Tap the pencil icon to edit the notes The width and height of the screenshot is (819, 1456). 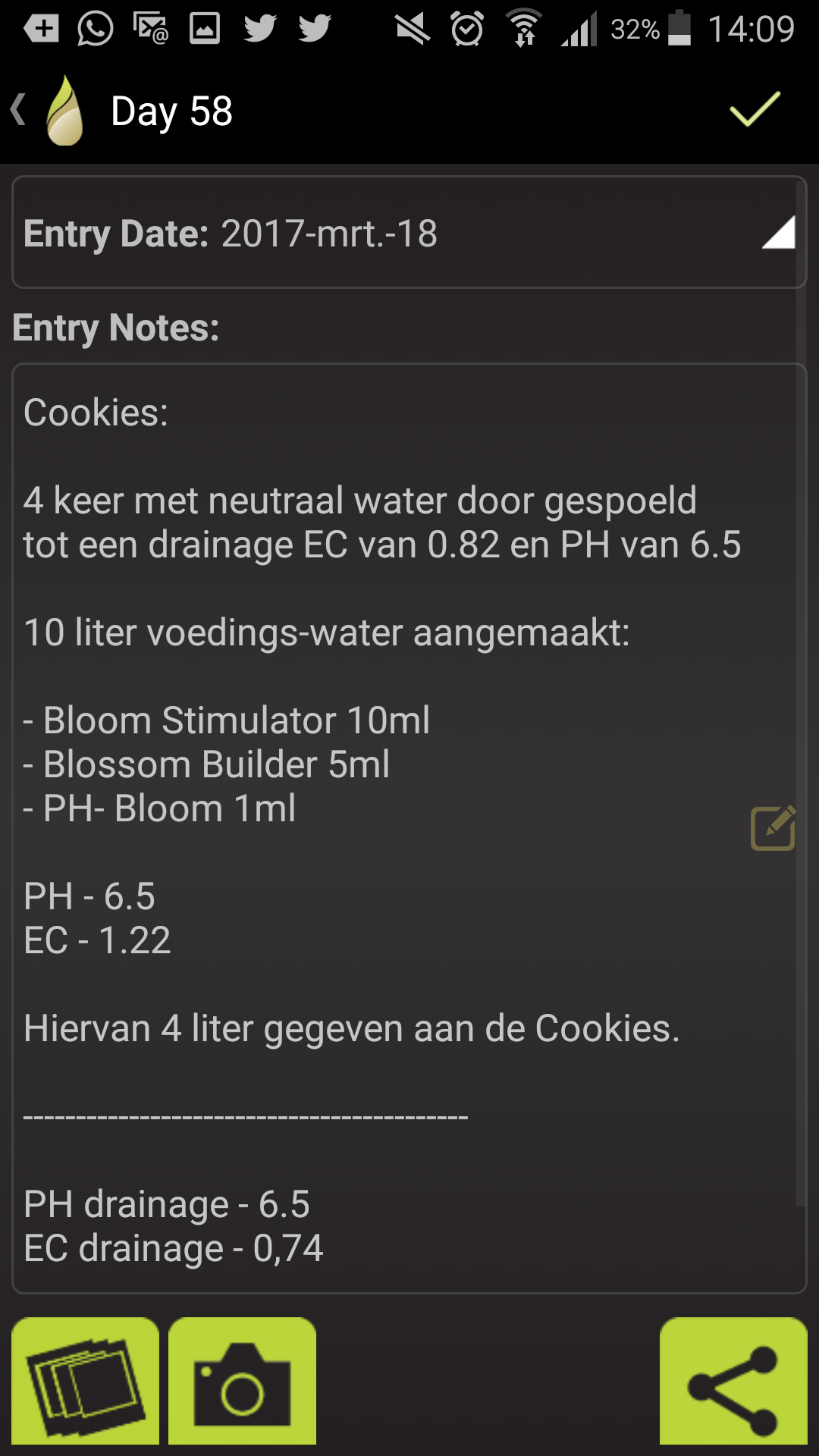click(x=773, y=828)
